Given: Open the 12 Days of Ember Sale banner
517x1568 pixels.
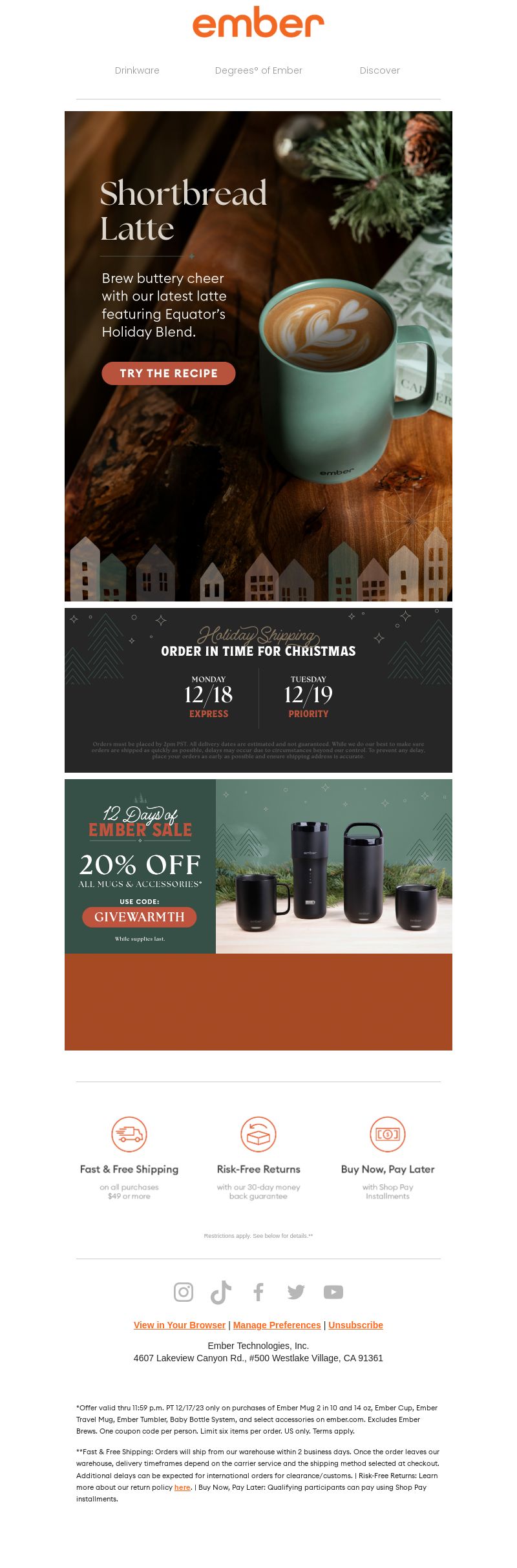Looking at the screenshot, I should pos(258,866).
